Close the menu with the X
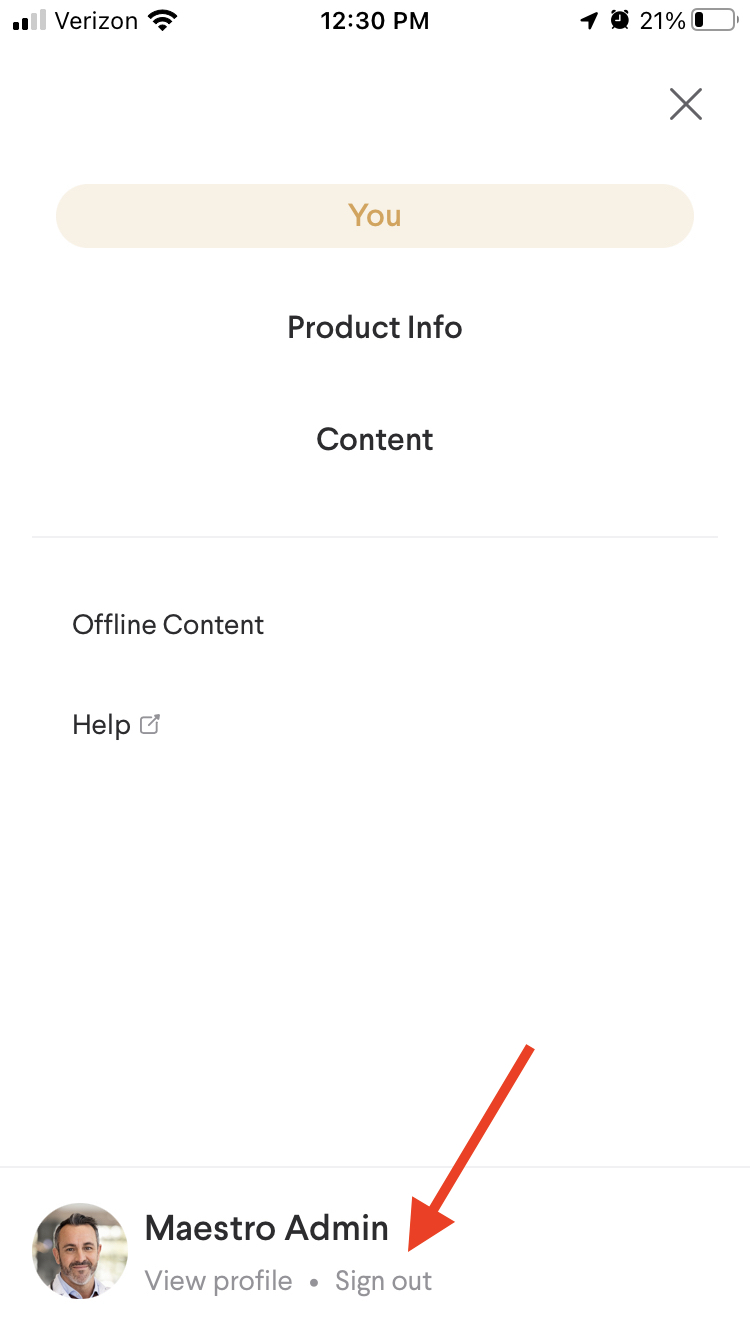Image resolution: width=750 pixels, height=1334 pixels. [686, 104]
